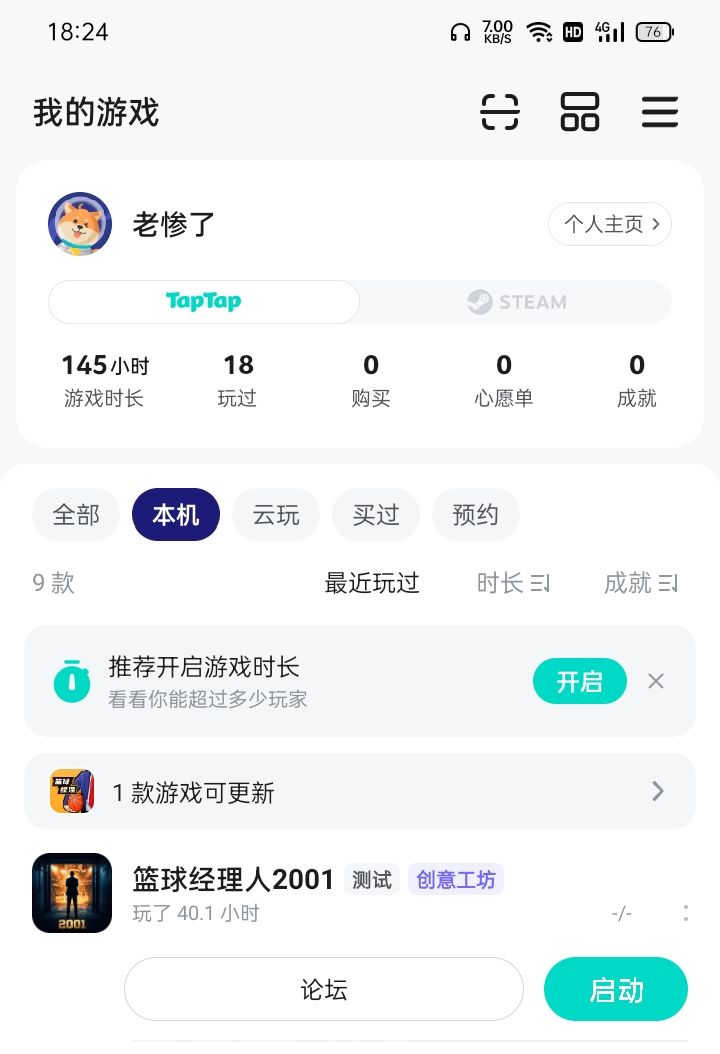Open the hamburger menu icon

(660, 113)
